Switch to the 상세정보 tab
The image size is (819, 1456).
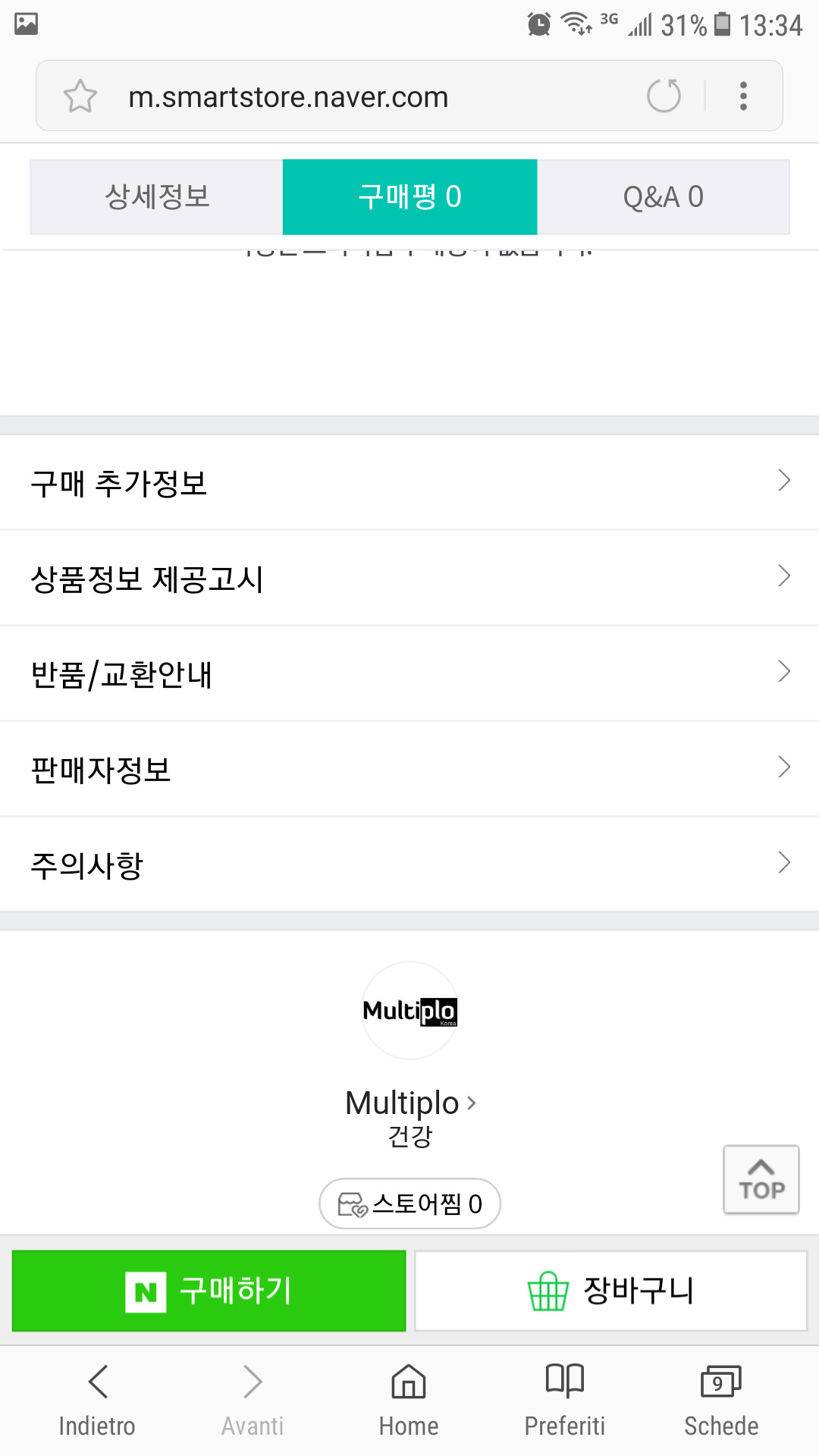coord(156,197)
